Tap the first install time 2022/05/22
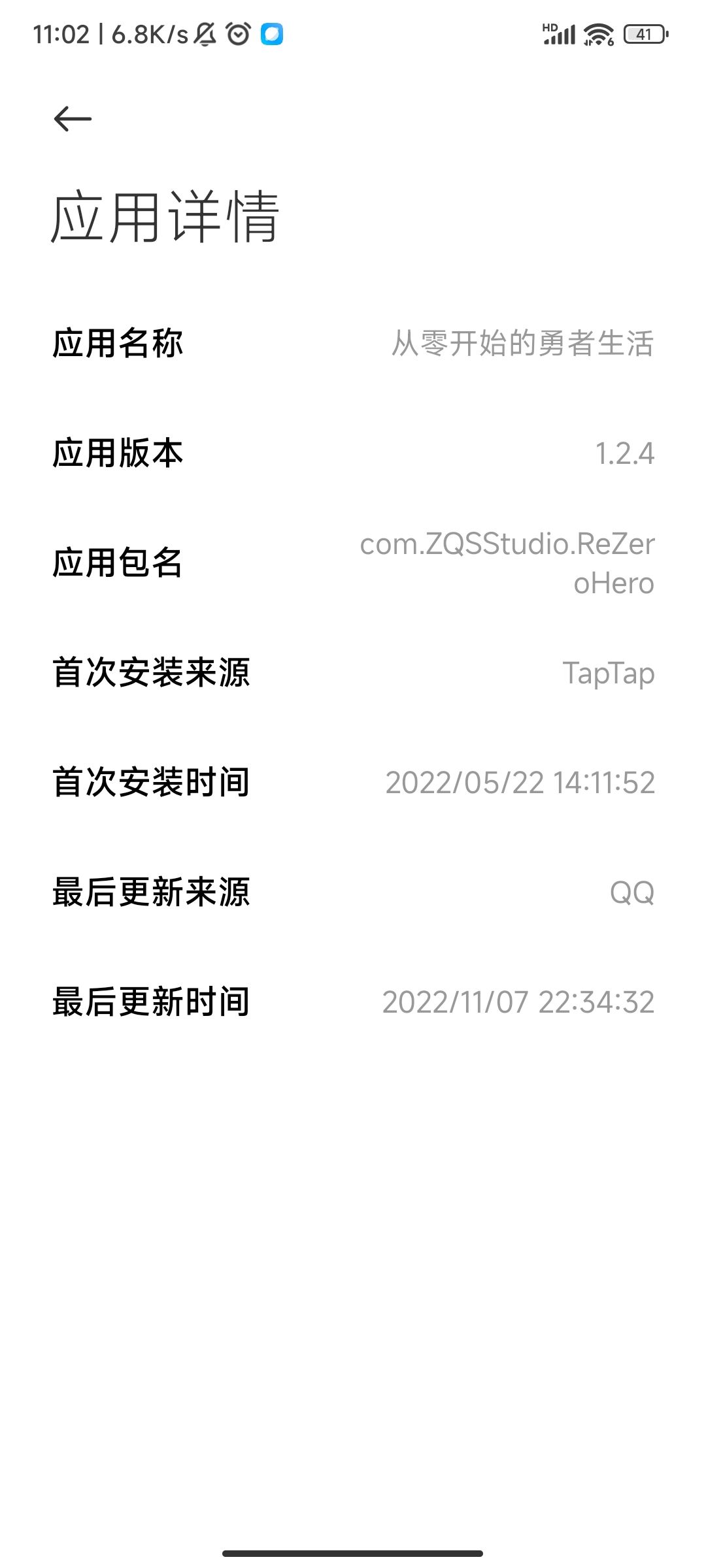 (520, 782)
